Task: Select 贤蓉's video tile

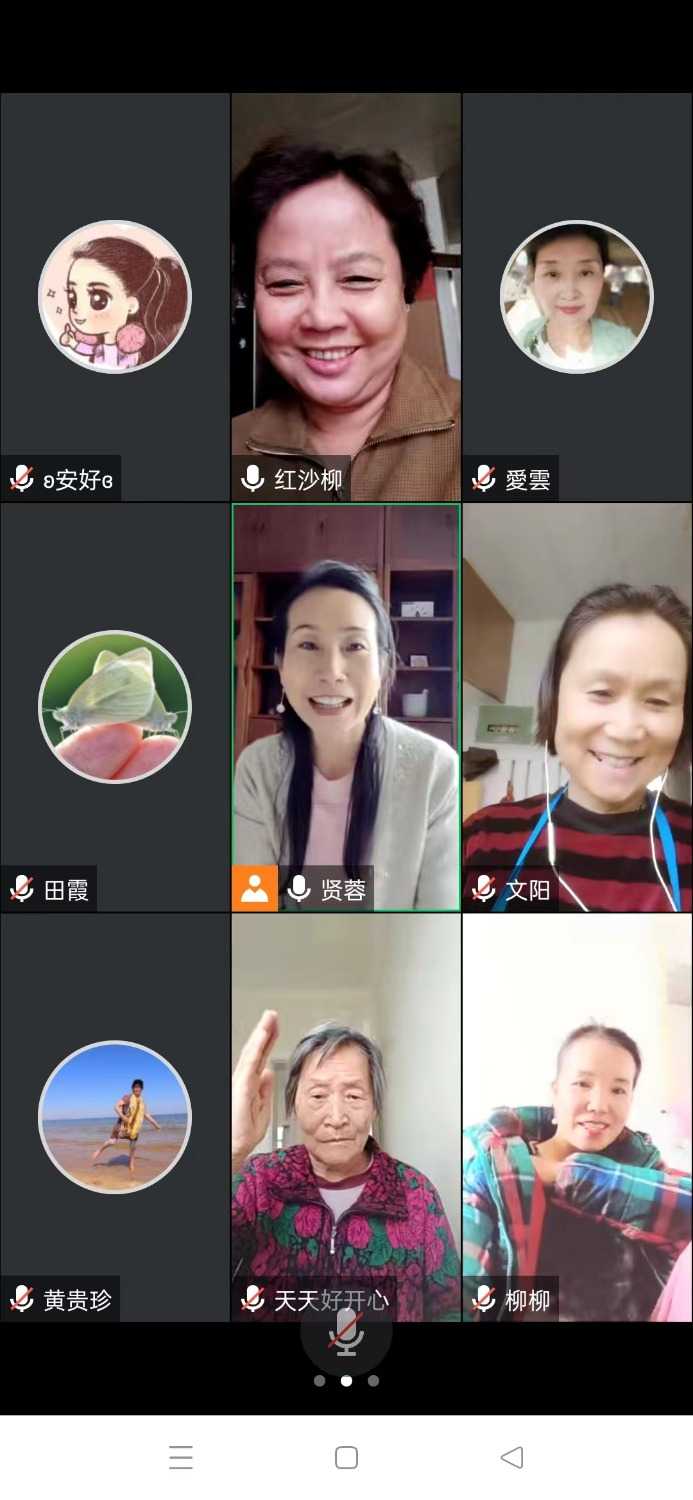Action: point(346,707)
